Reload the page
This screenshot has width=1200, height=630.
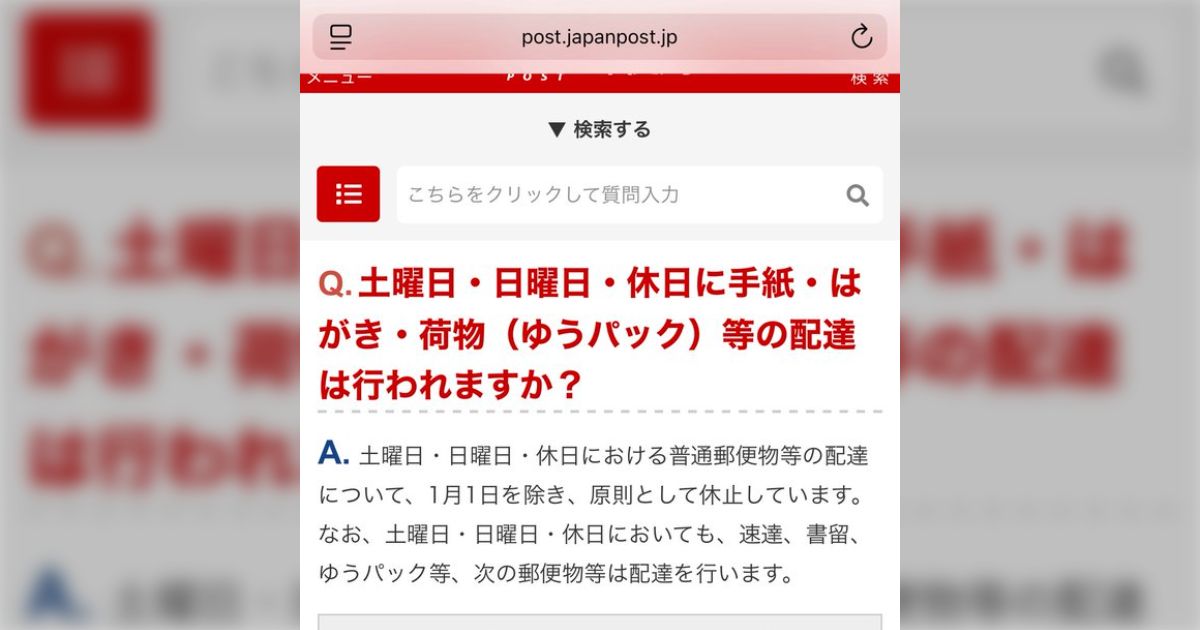(861, 38)
